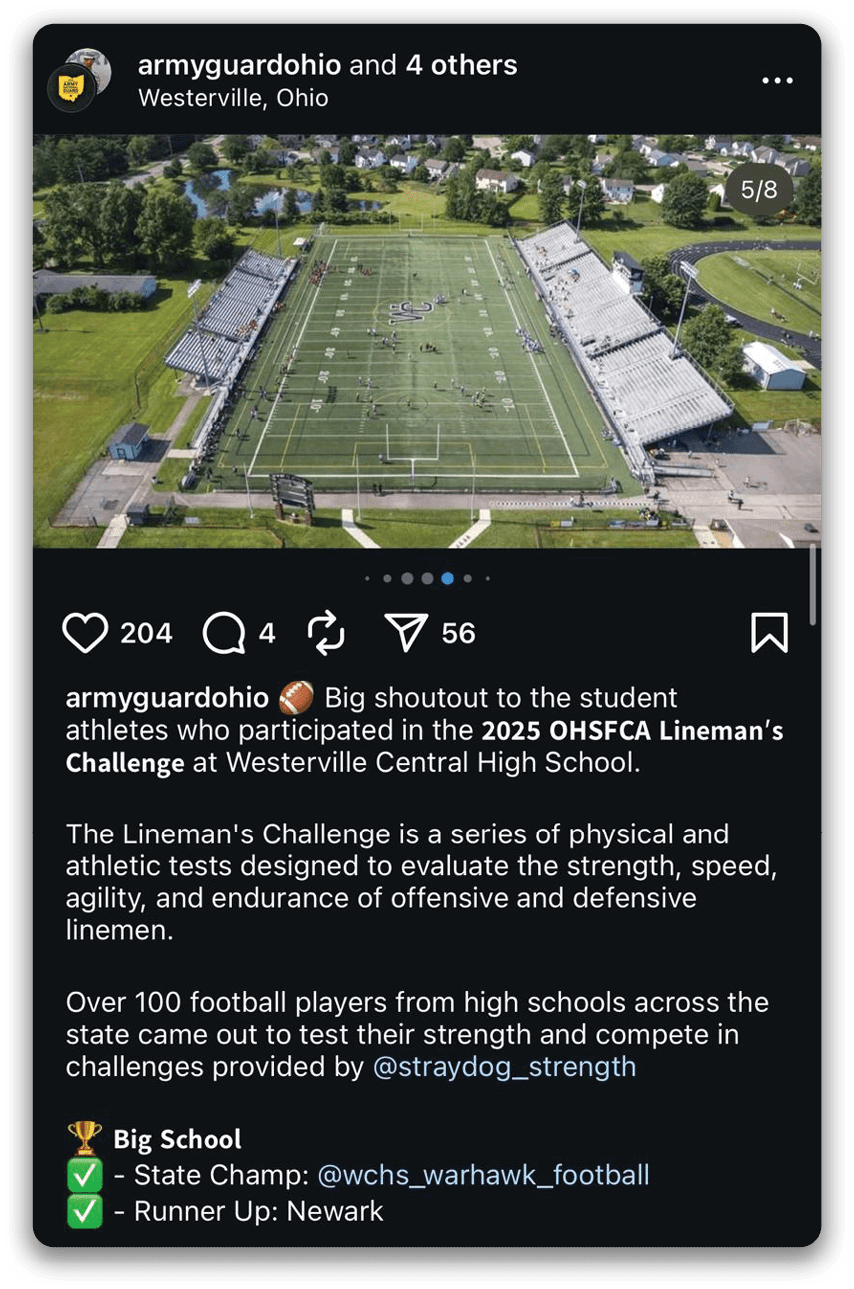Visit the @straydog_strength mention
The height and width of the screenshot is (1289, 854).
504,1066
